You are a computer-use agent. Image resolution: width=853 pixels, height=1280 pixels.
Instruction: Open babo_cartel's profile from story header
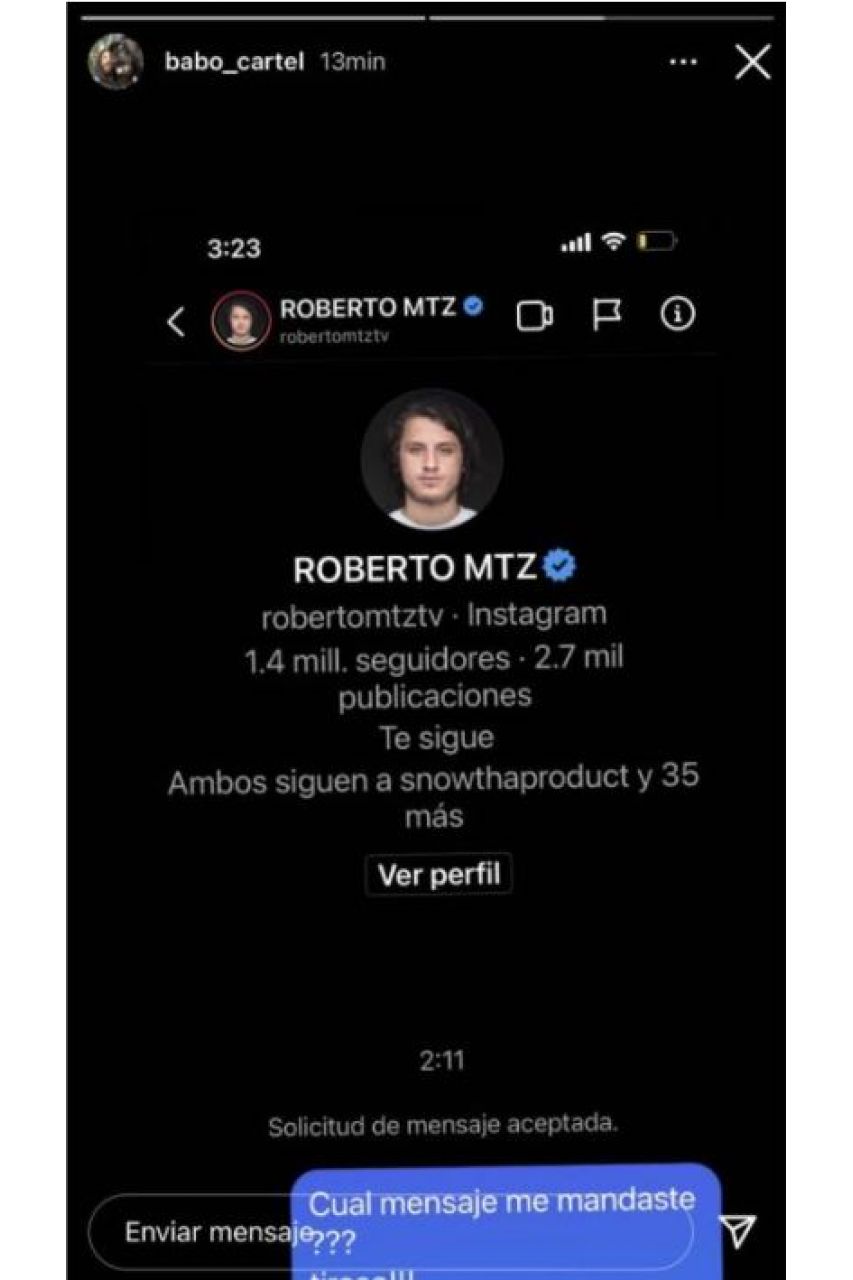(234, 62)
